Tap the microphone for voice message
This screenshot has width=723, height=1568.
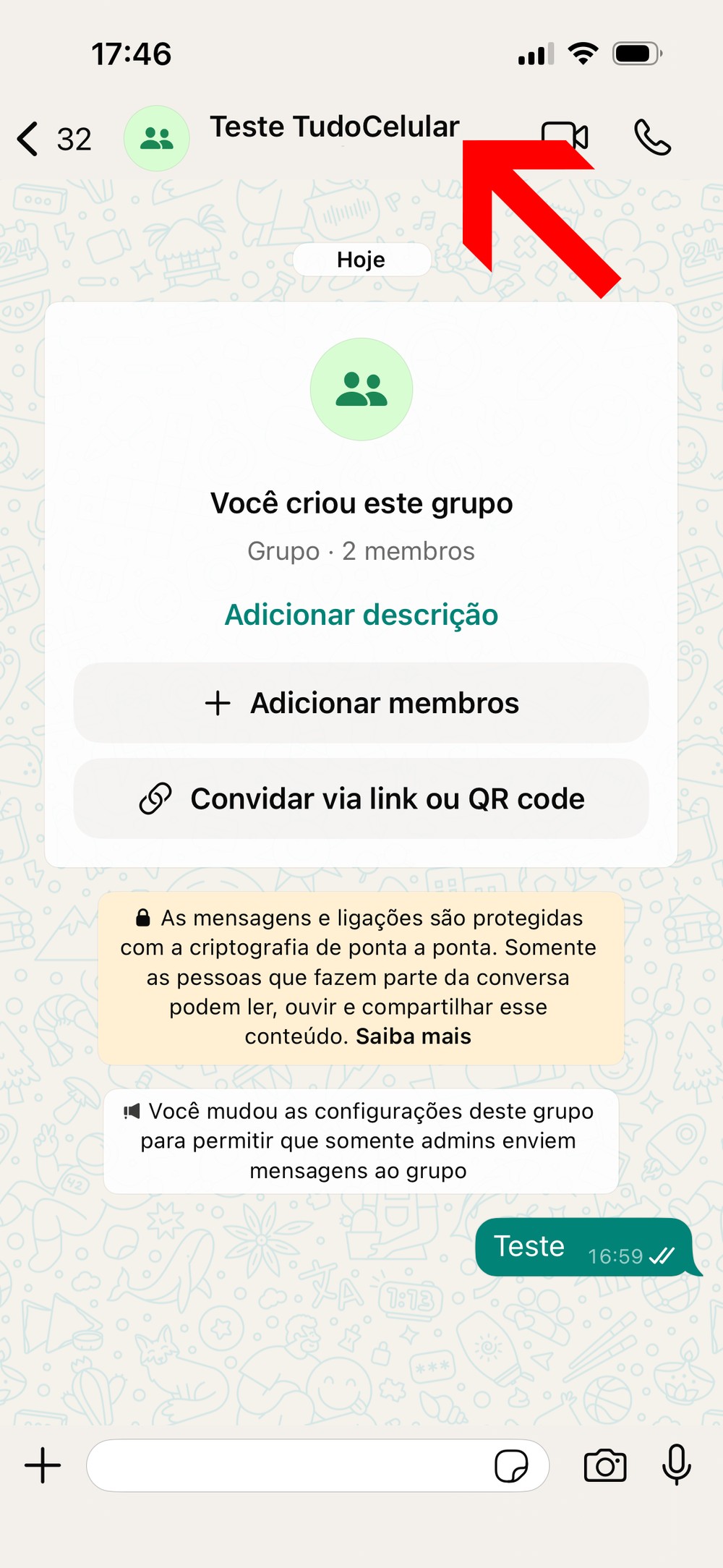677,1465
